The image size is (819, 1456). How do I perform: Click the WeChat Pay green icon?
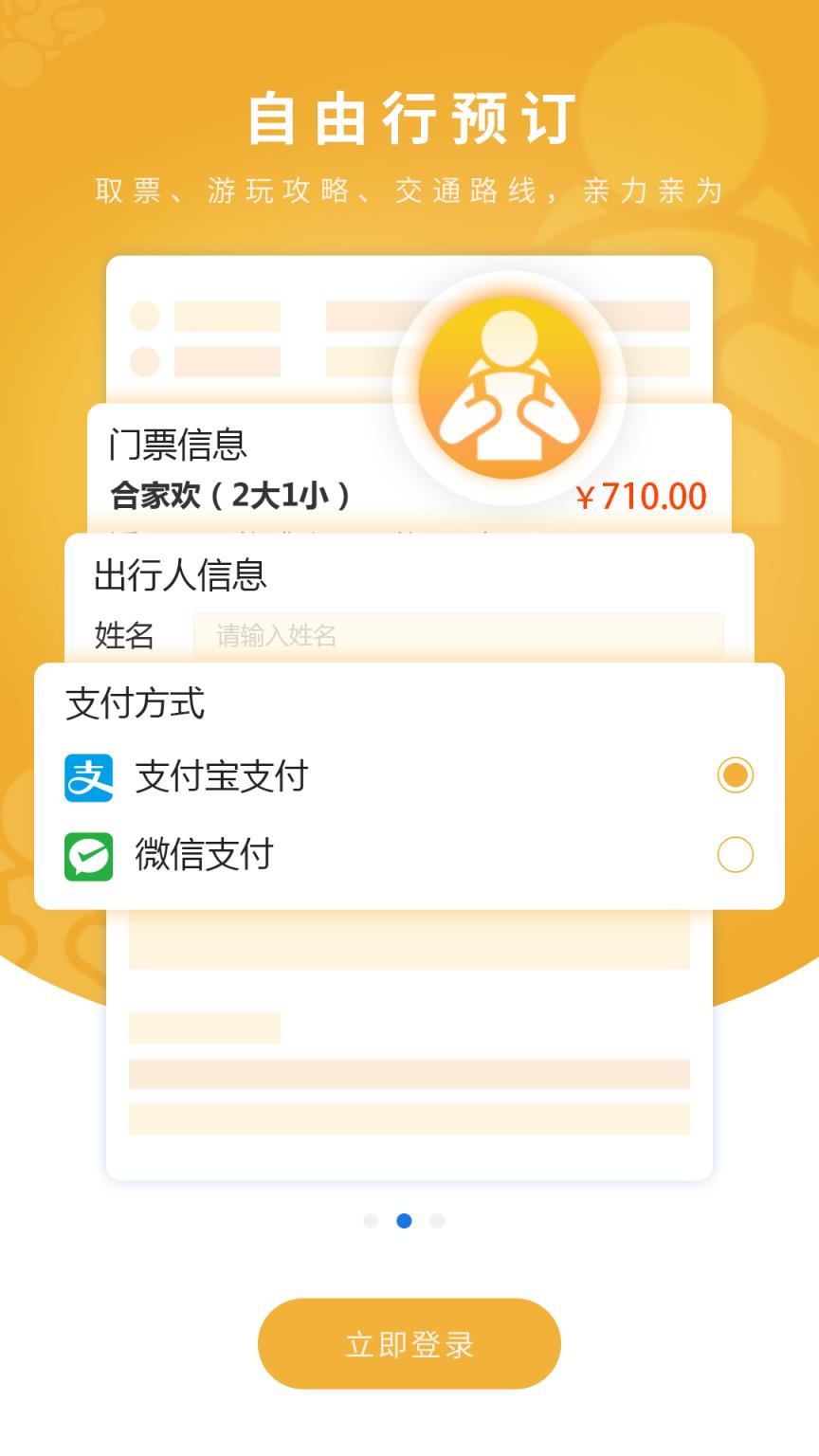pyautogui.click(x=86, y=854)
